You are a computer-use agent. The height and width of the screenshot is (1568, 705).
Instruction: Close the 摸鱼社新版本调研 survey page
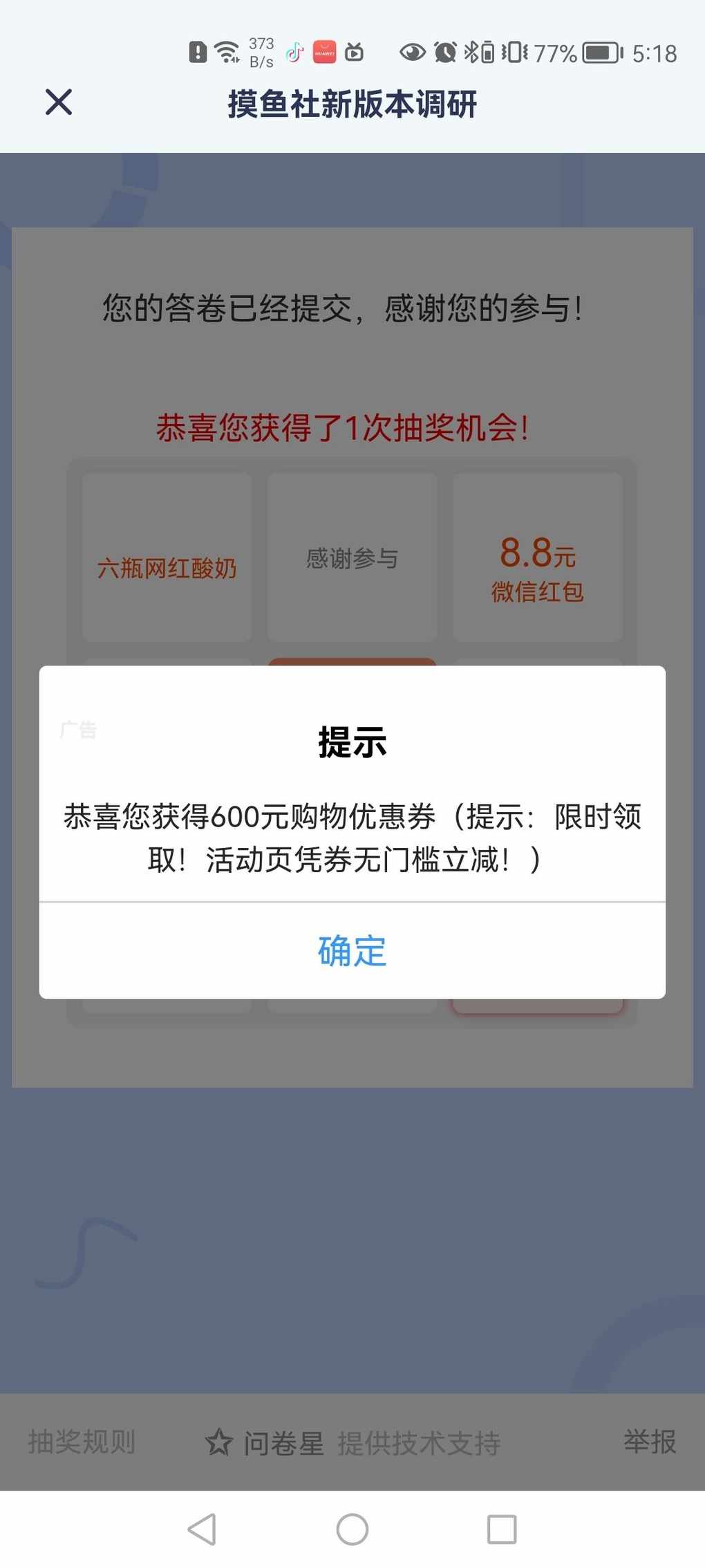coord(59,102)
